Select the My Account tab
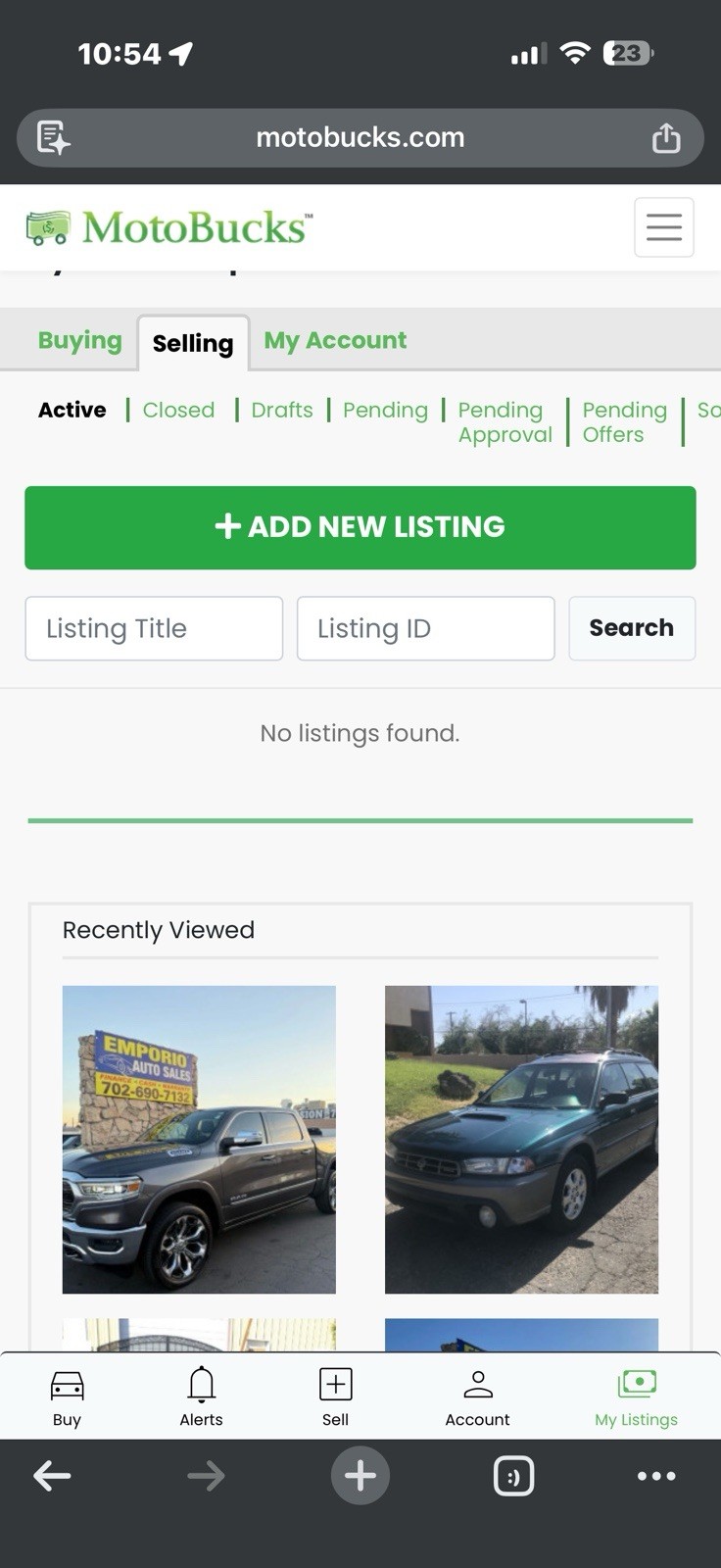721x1568 pixels. [335, 340]
